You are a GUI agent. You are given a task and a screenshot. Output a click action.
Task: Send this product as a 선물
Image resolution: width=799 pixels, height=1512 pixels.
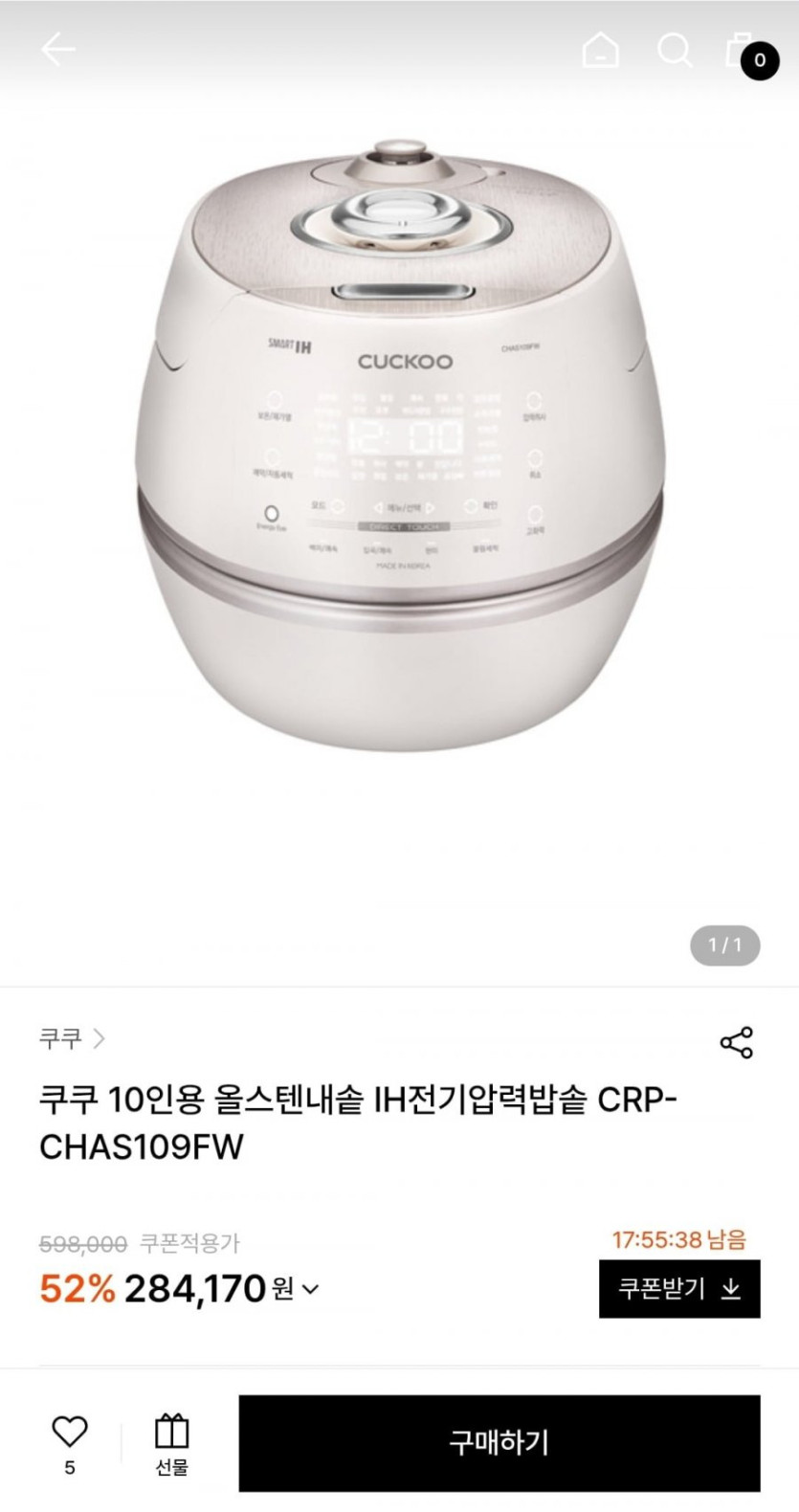pyautogui.click(x=172, y=1443)
